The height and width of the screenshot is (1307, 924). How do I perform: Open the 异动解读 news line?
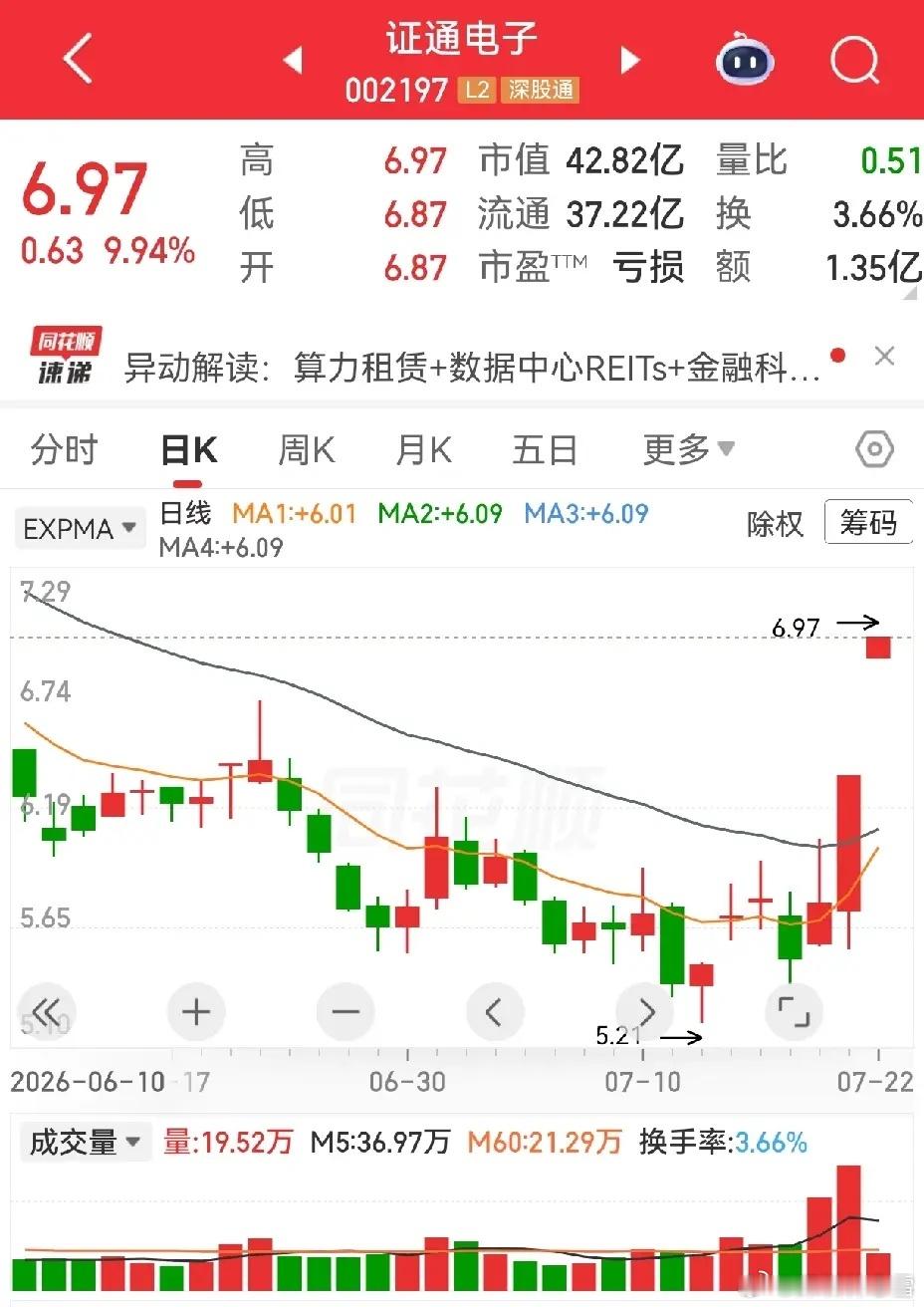coord(472,368)
